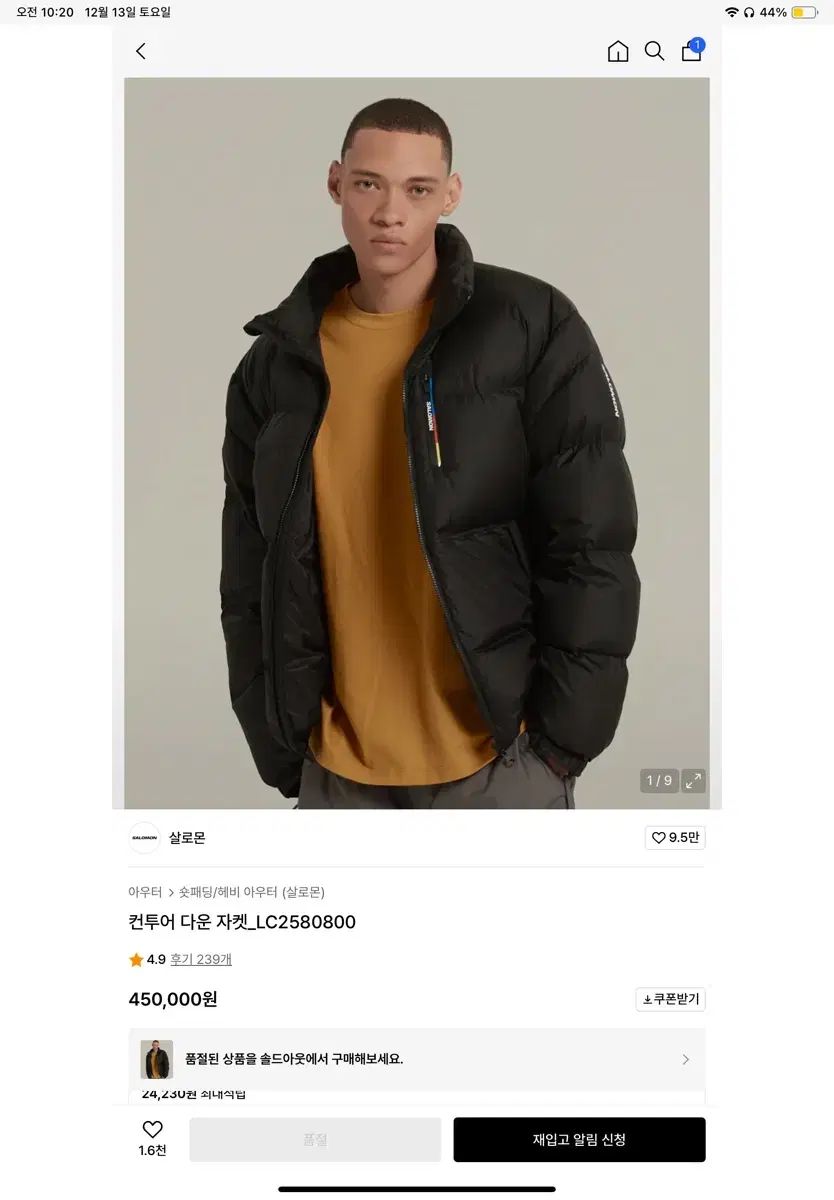Tap 쿠폰받기 to get coupon

pos(671,999)
